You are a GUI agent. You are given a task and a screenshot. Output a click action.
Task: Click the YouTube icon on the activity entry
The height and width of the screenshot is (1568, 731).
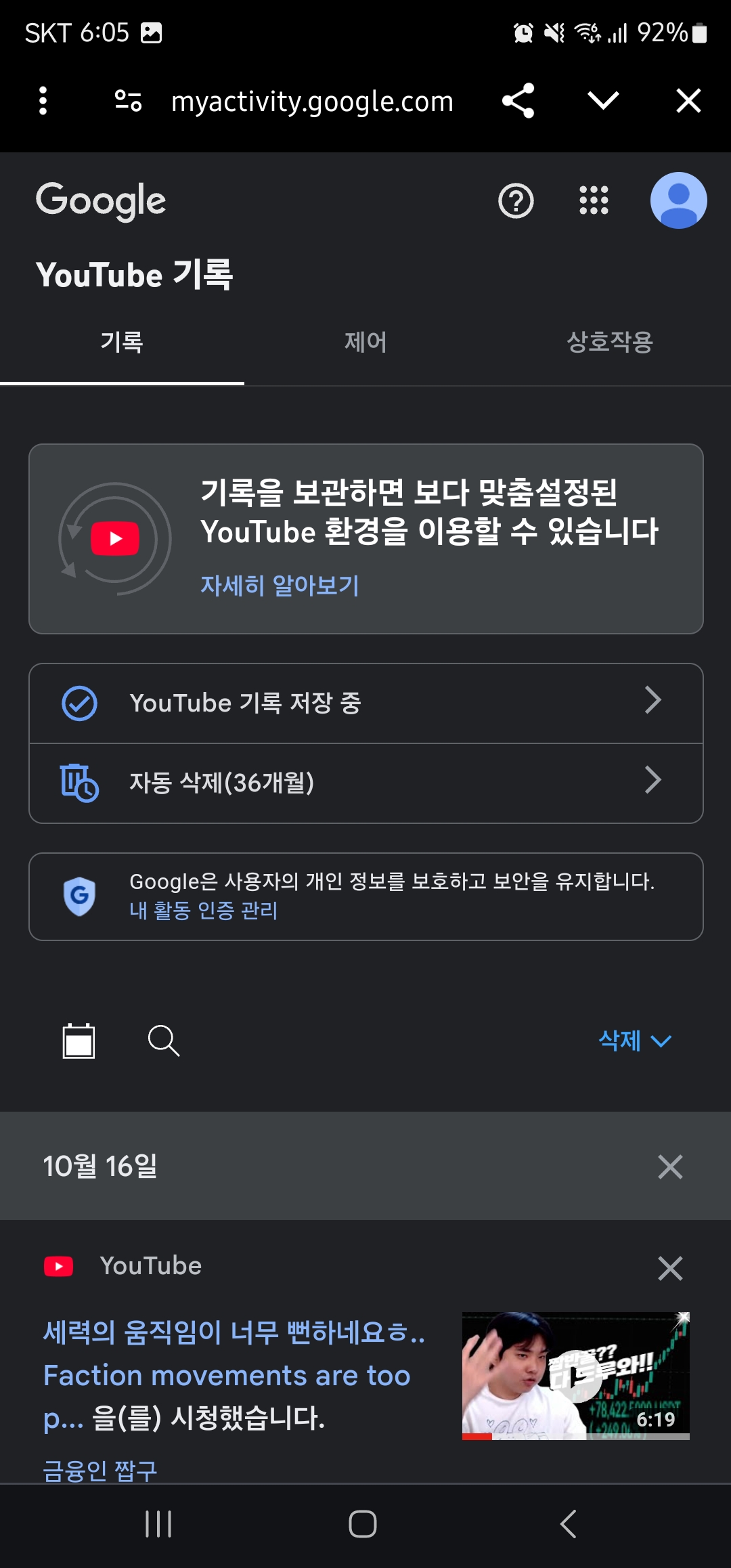tap(59, 1265)
